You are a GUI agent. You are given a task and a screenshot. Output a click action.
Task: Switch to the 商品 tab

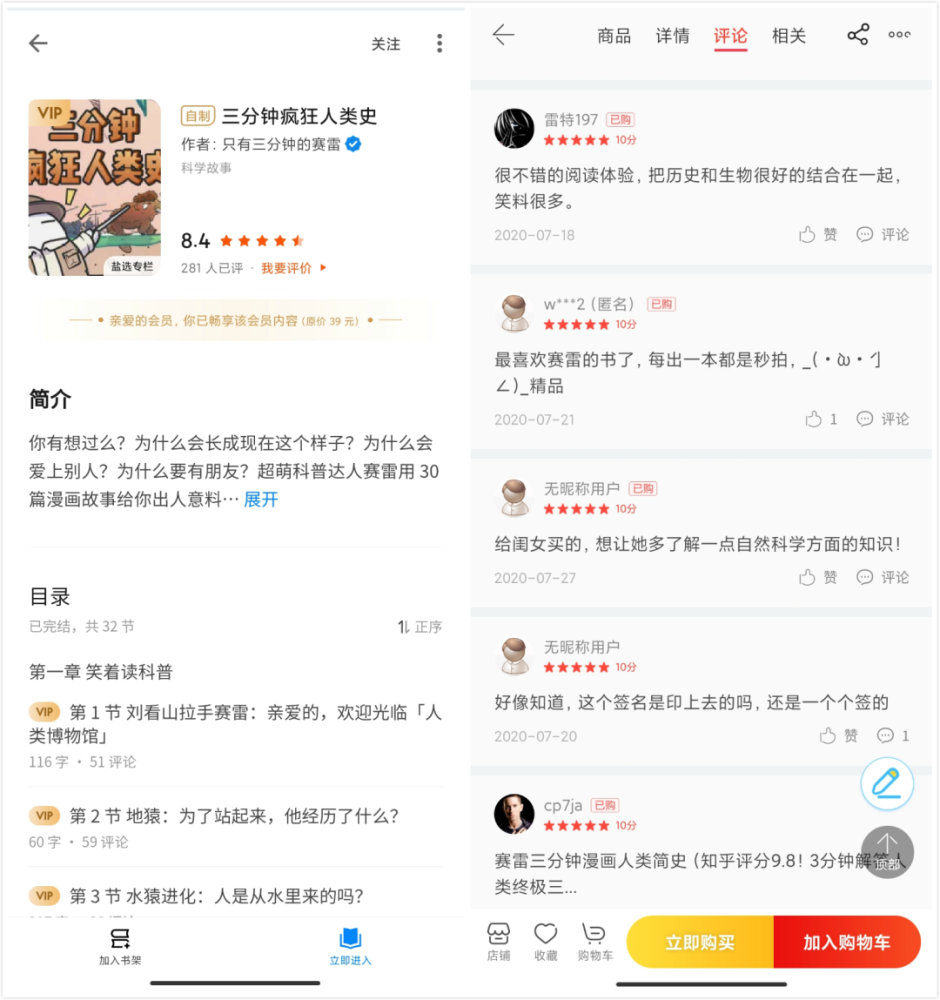[614, 35]
